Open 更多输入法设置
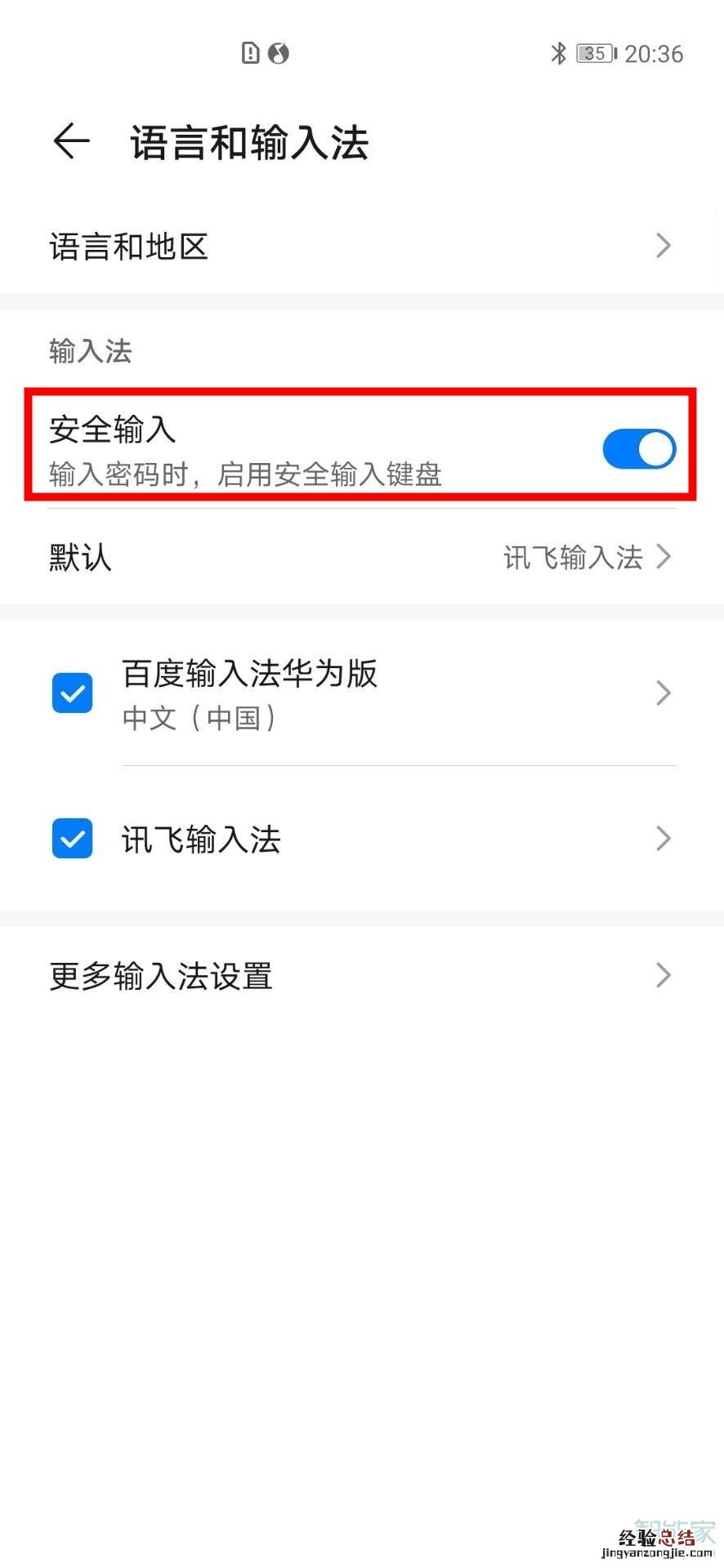 [160, 975]
